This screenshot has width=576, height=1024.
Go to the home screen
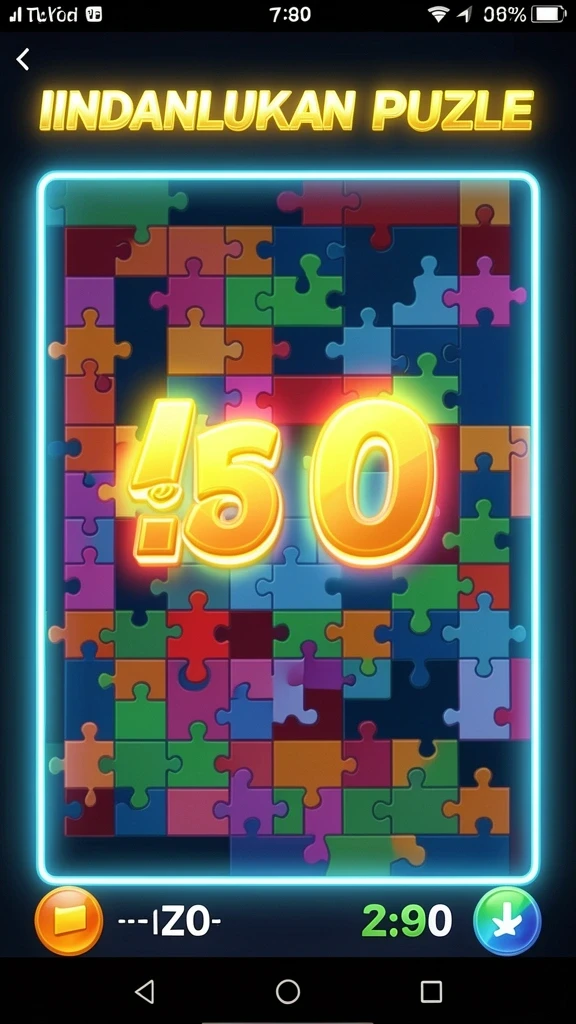pyautogui.click(x=288, y=991)
